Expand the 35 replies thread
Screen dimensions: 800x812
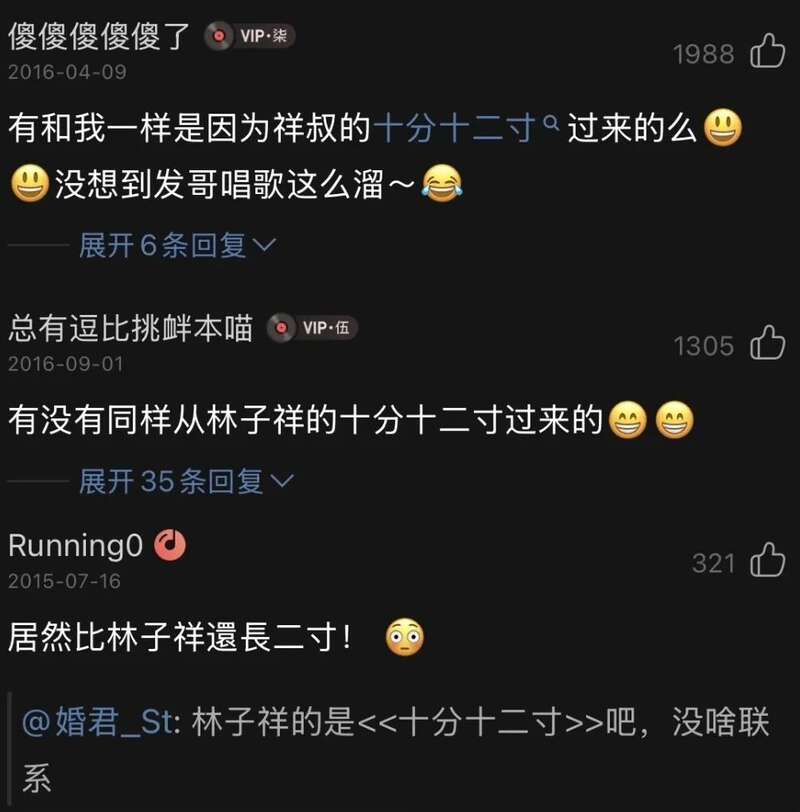(186, 482)
